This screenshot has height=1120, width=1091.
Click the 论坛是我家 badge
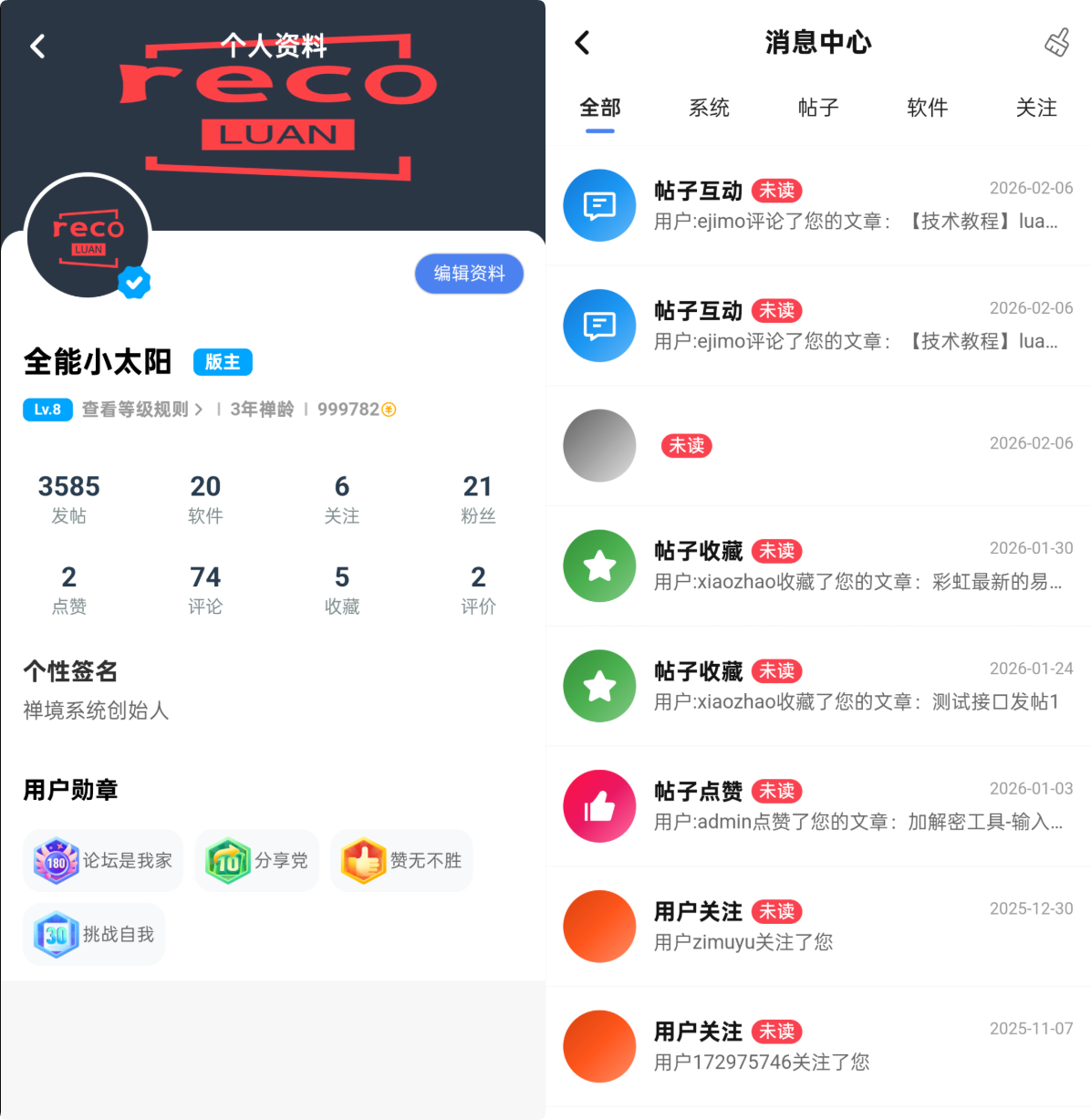102,859
